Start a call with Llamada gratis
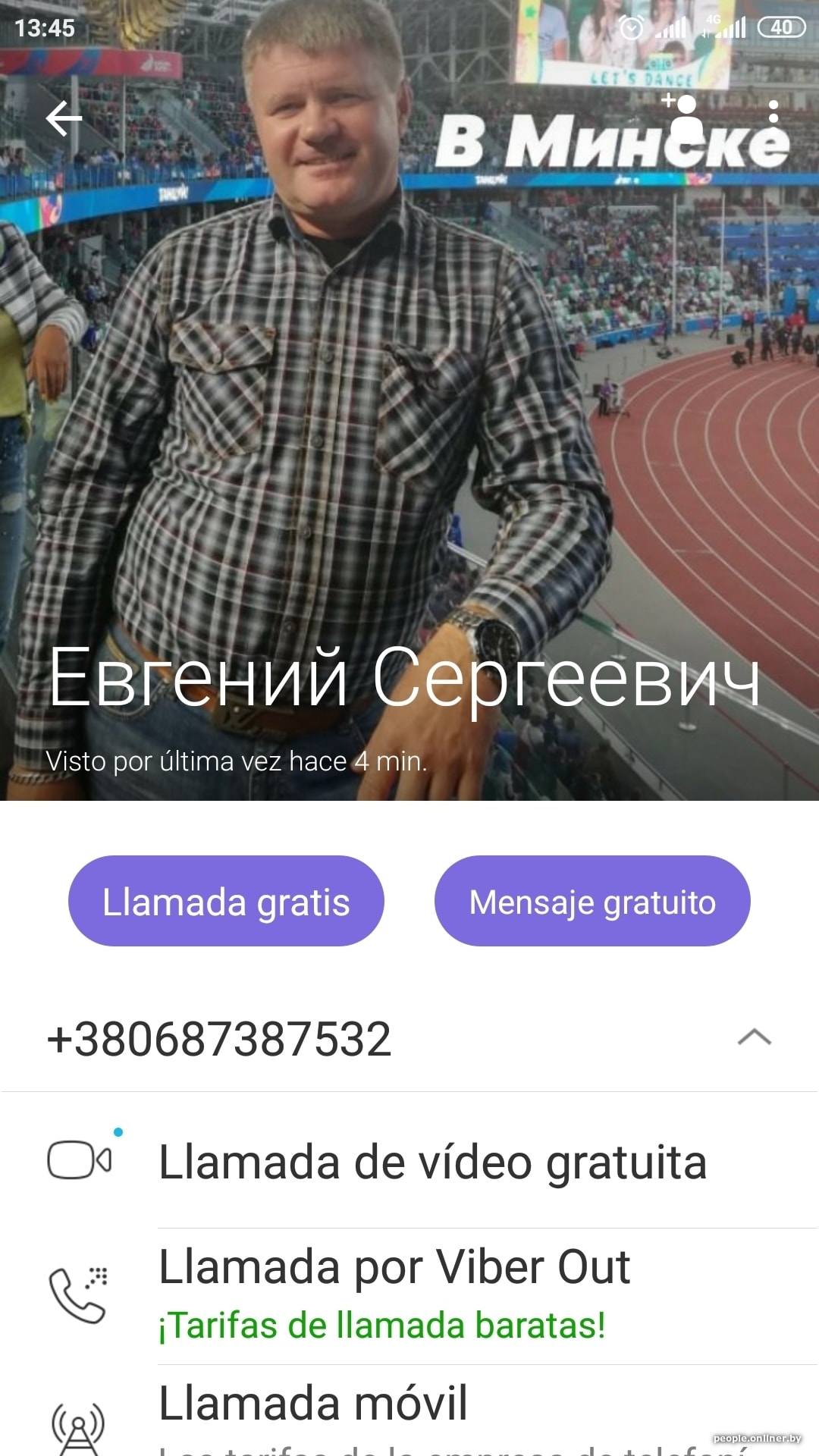The width and height of the screenshot is (819, 1456). [226, 902]
